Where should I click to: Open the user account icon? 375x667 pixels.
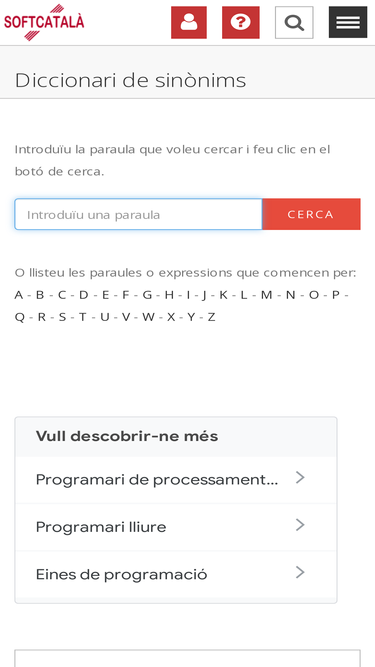(x=189, y=23)
